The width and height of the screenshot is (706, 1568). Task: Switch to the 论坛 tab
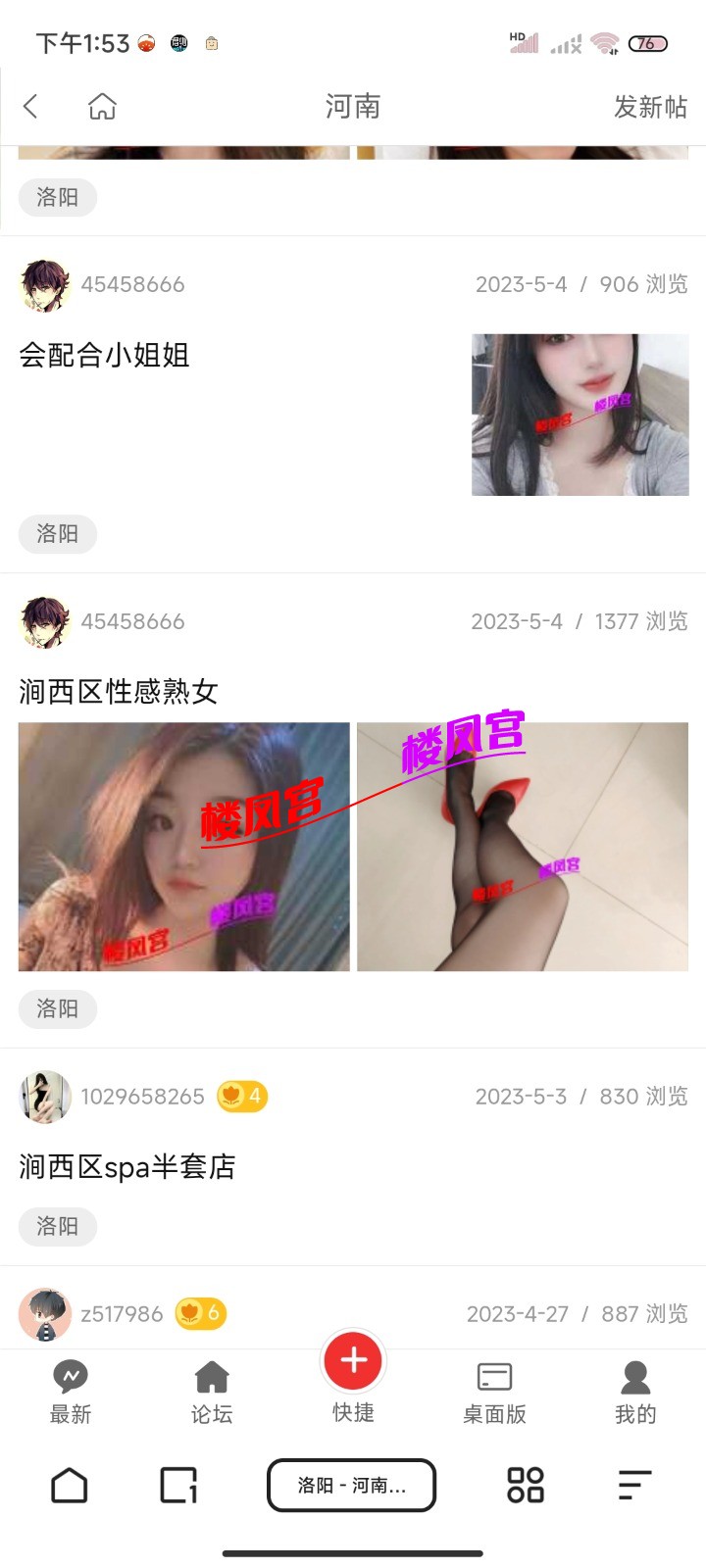(212, 1392)
